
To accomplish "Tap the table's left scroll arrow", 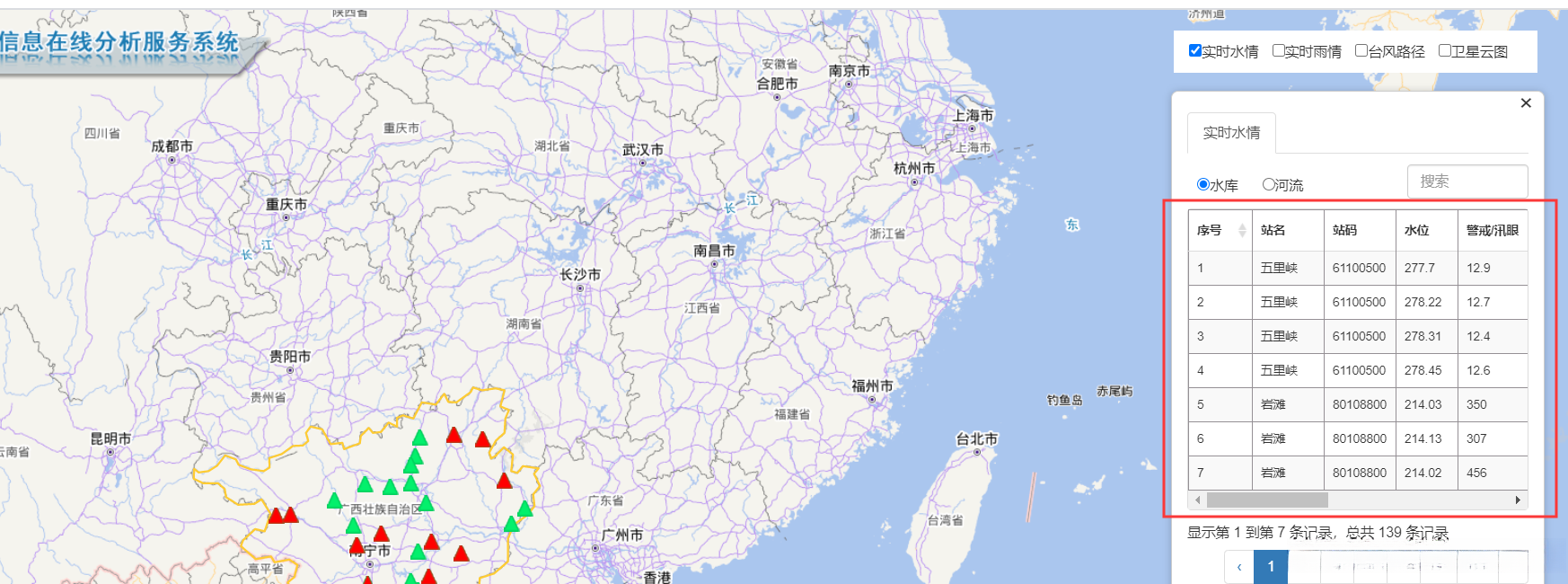I will [x=1197, y=500].
